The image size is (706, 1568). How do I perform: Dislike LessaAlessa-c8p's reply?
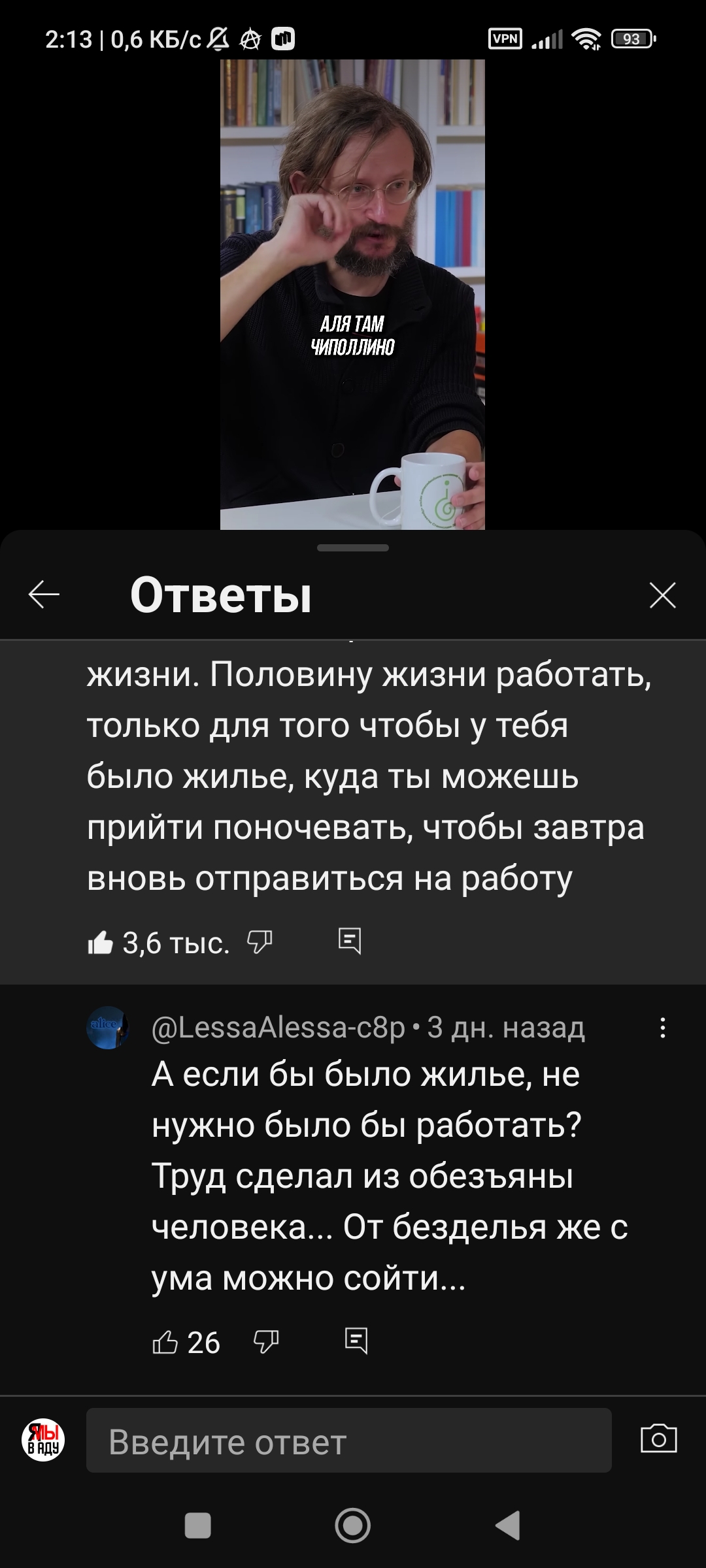click(x=266, y=1342)
